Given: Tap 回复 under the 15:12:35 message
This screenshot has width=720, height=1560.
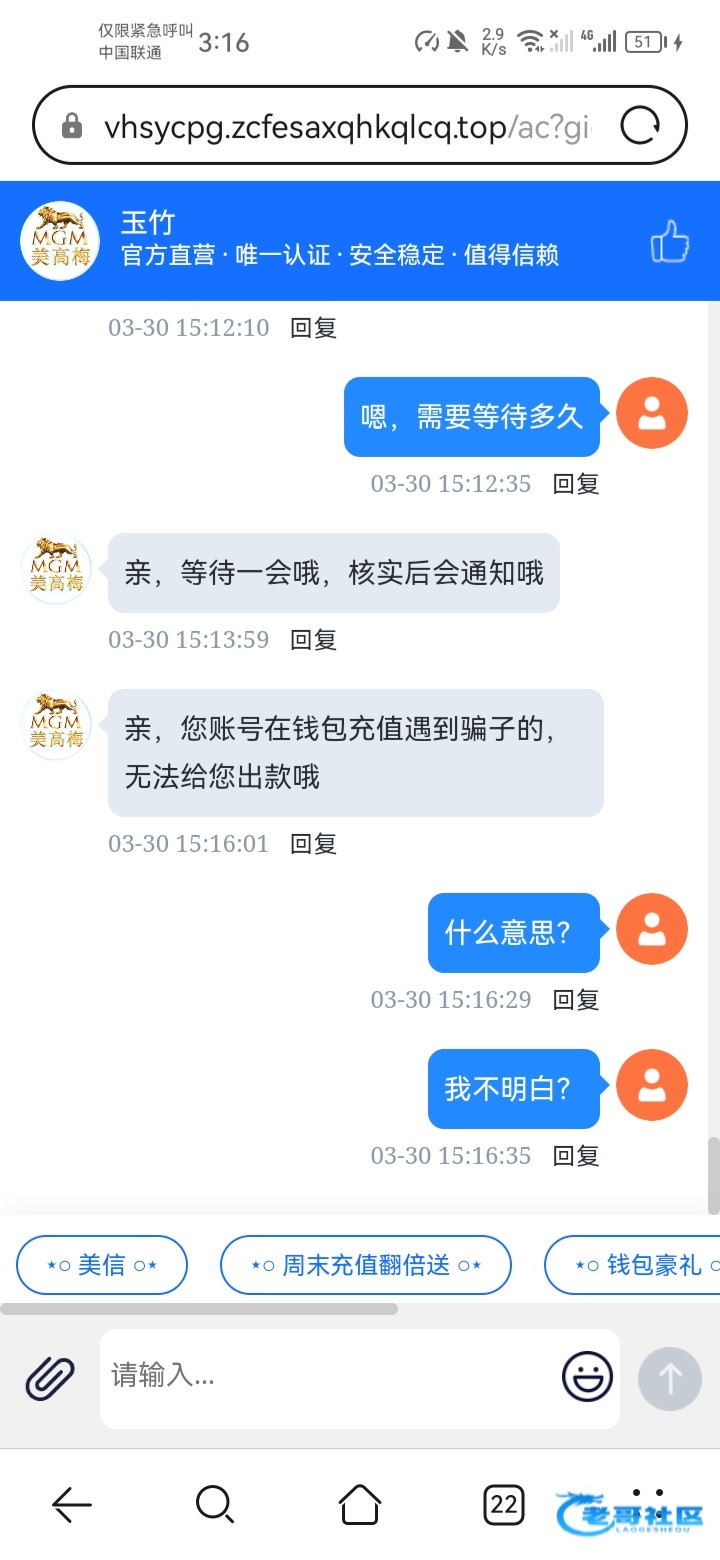Looking at the screenshot, I should coord(576,484).
